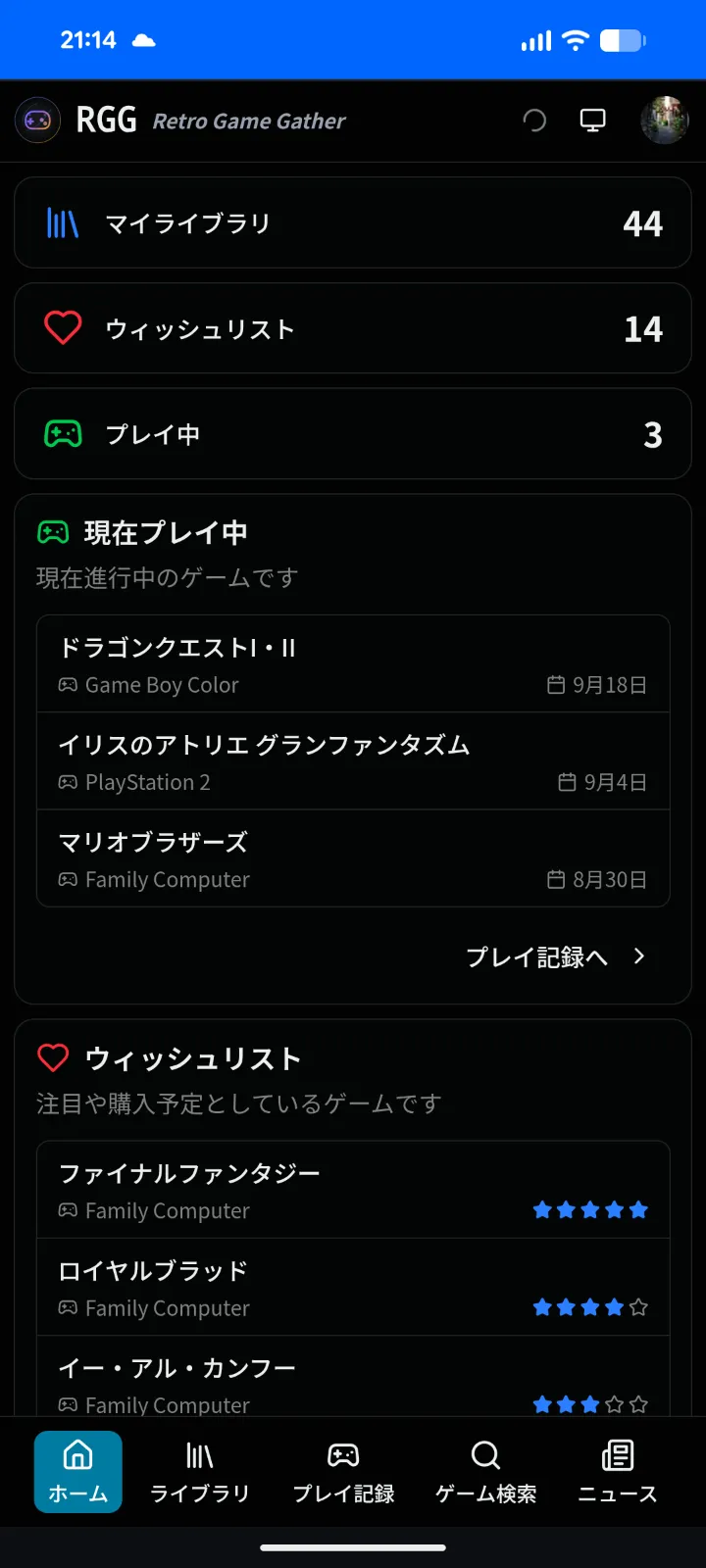Open the monitor display icon
706x1568 pixels.
click(592, 121)
